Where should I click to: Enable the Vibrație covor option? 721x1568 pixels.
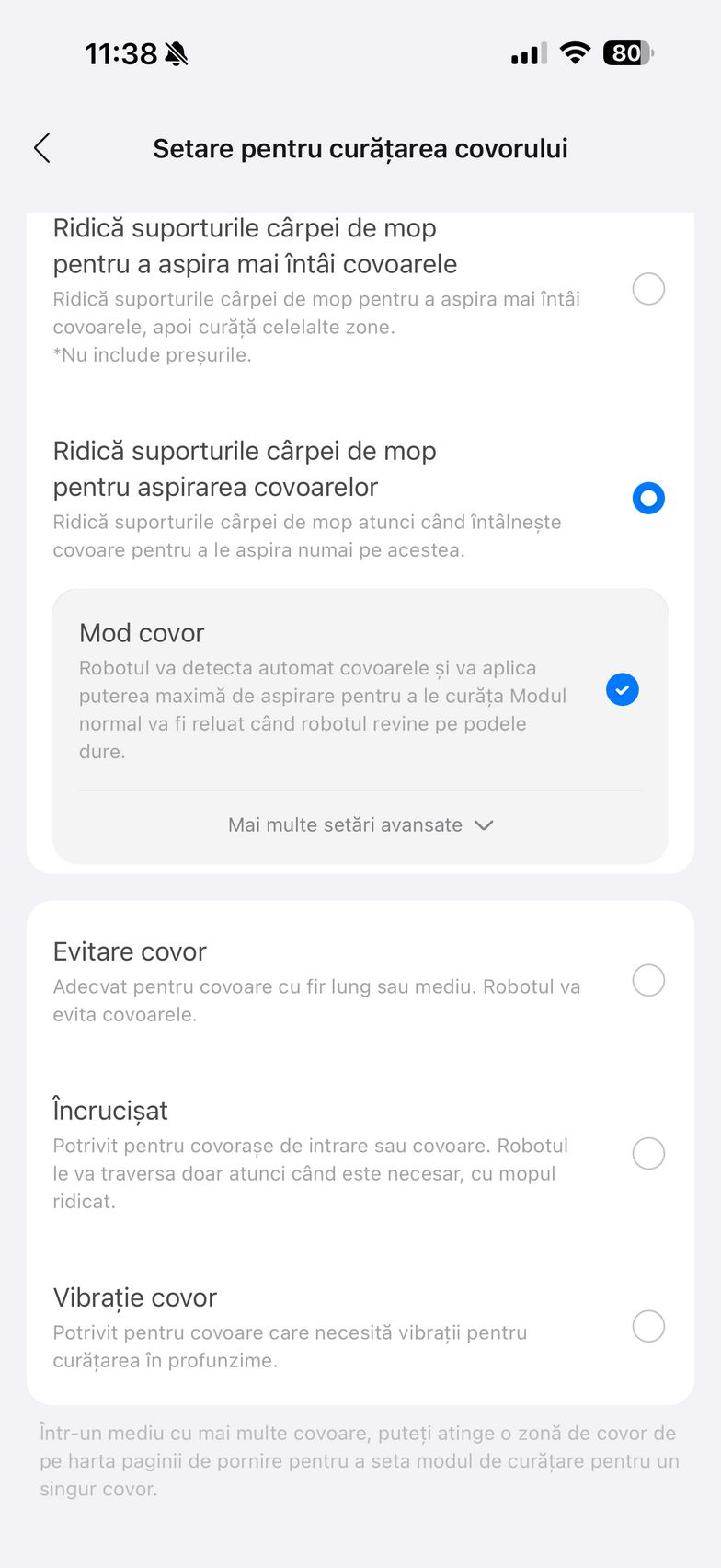point(648,1327)
